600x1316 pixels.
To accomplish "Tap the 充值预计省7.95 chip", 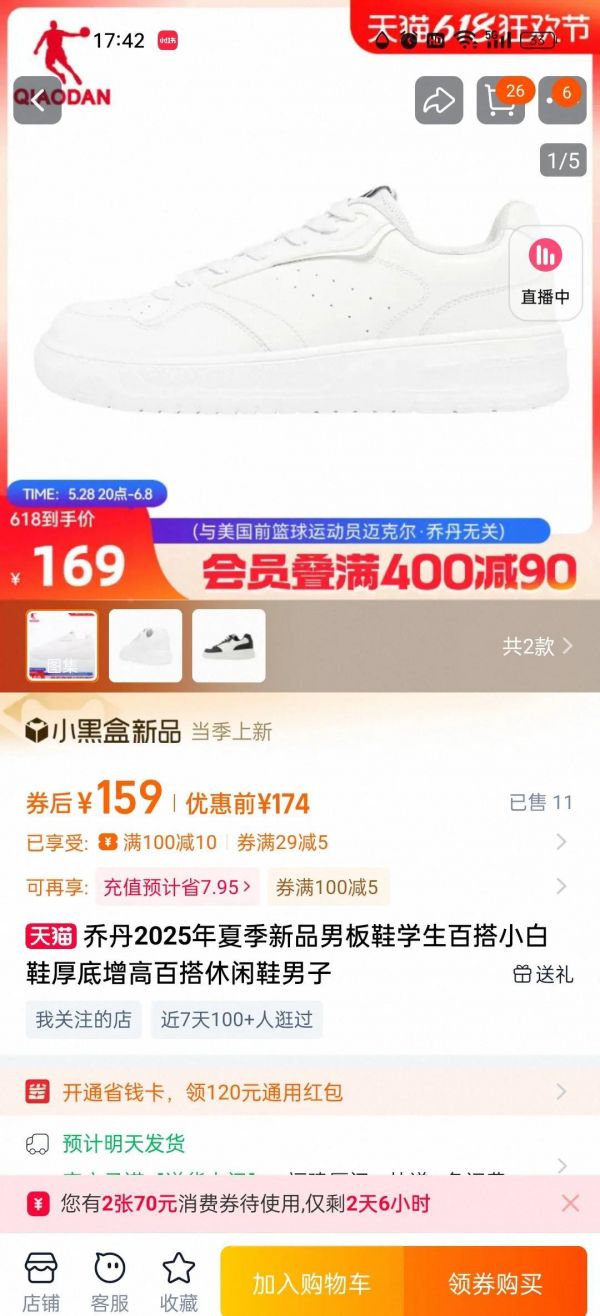I will coord(177,887).
